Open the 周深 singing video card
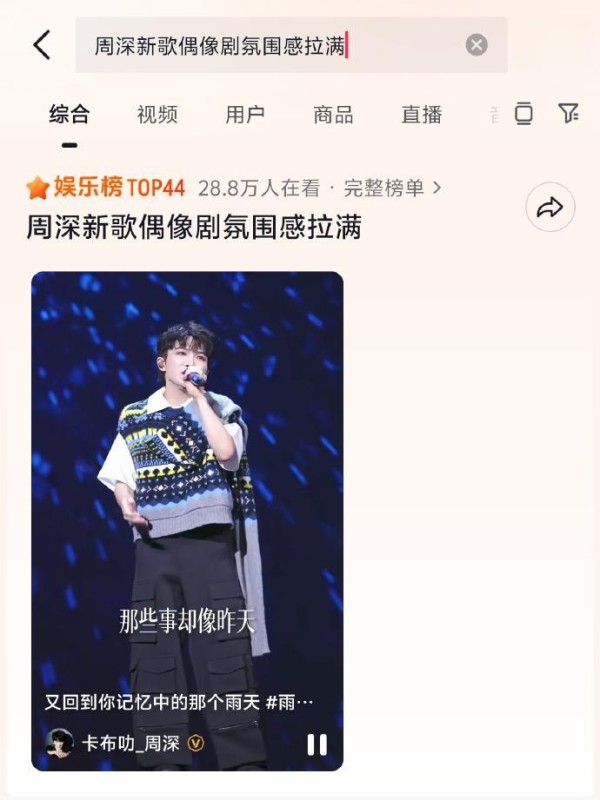The height and width of the screenshot is (800, 600). pyautogui.click(x=187, y=480)
